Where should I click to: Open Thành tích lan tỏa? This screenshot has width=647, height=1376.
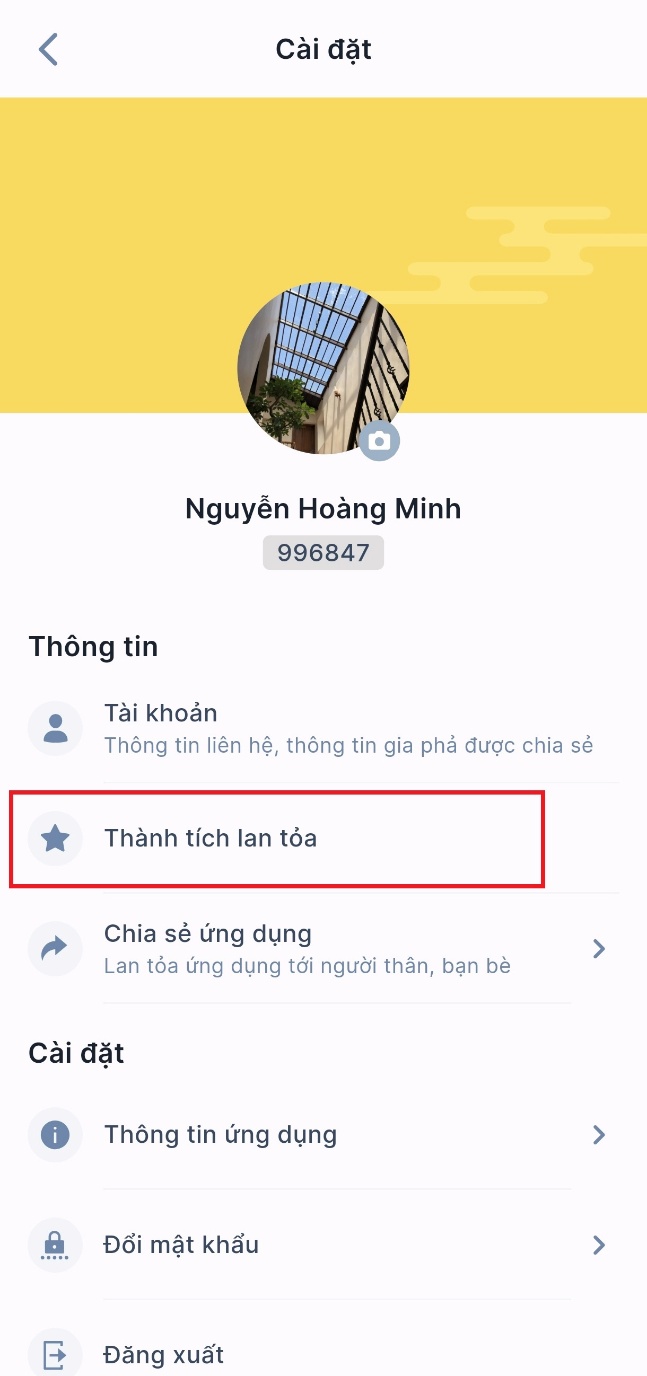coord(276,838)
